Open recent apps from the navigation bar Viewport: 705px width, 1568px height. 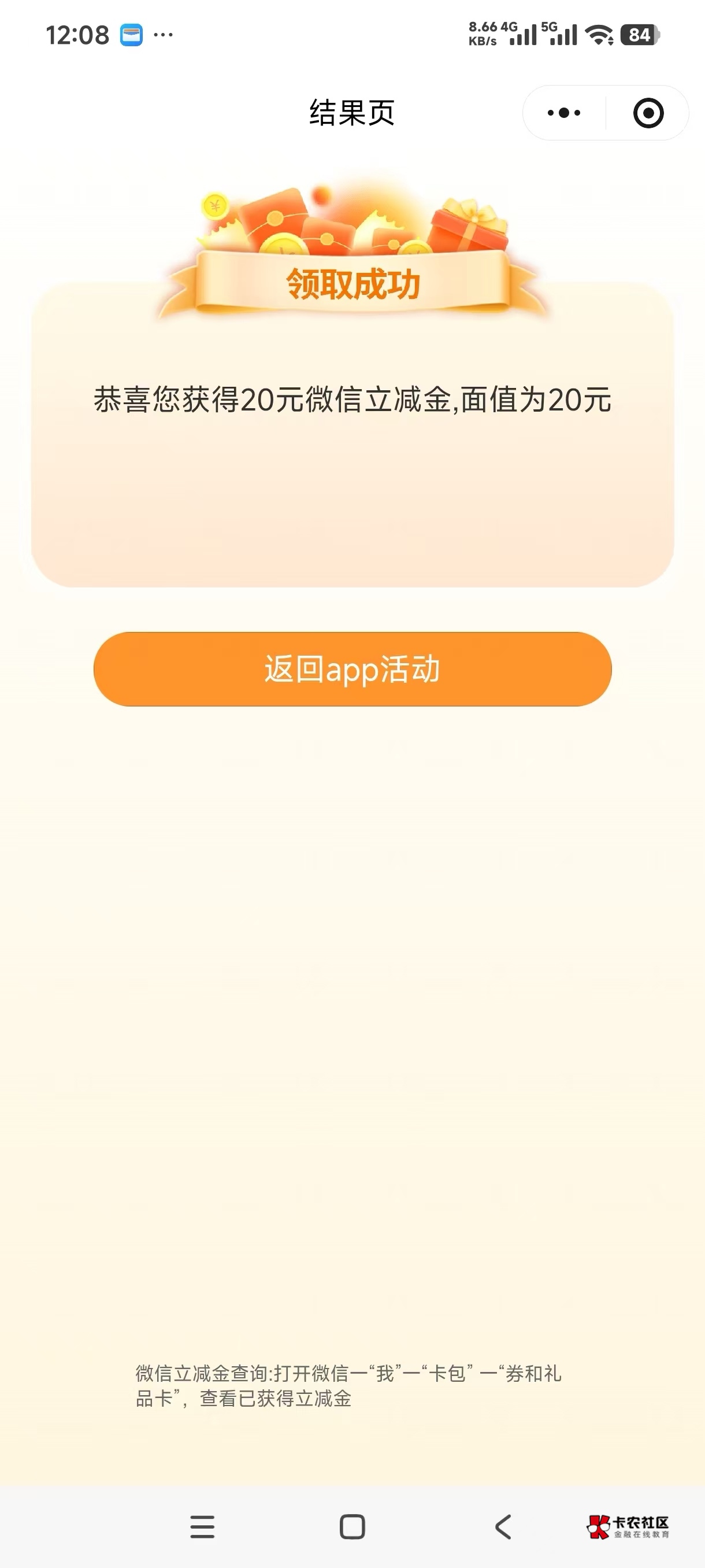tap(202, 1526)
